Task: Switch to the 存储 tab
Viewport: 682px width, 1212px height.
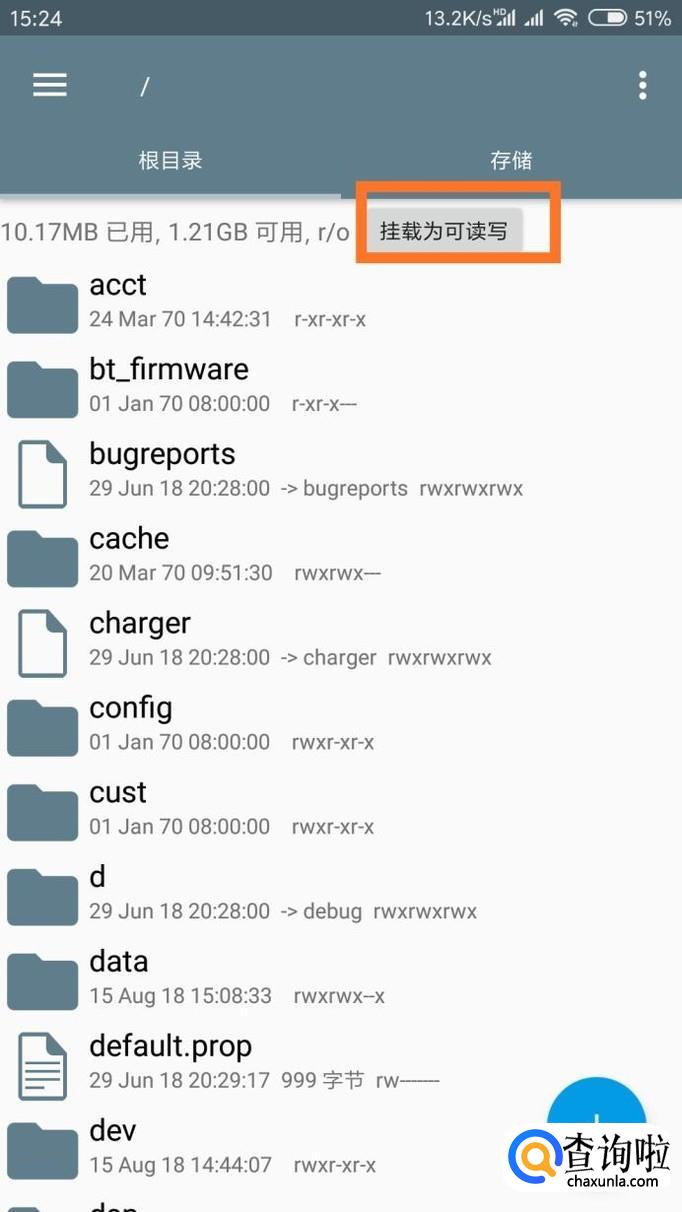Action: pyautogui.click(x=511, y=160)
